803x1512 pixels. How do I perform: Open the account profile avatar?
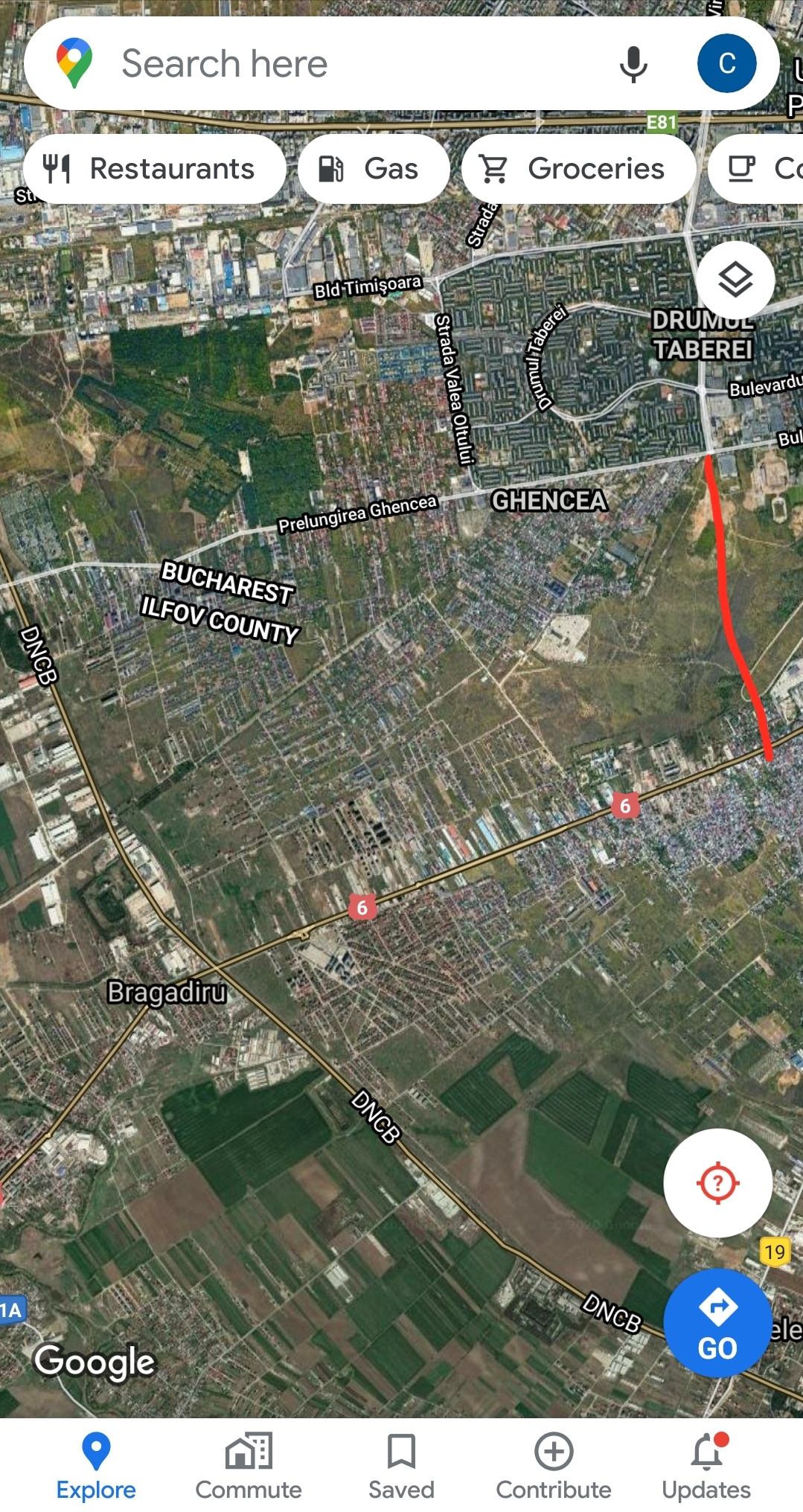[726, 64]
